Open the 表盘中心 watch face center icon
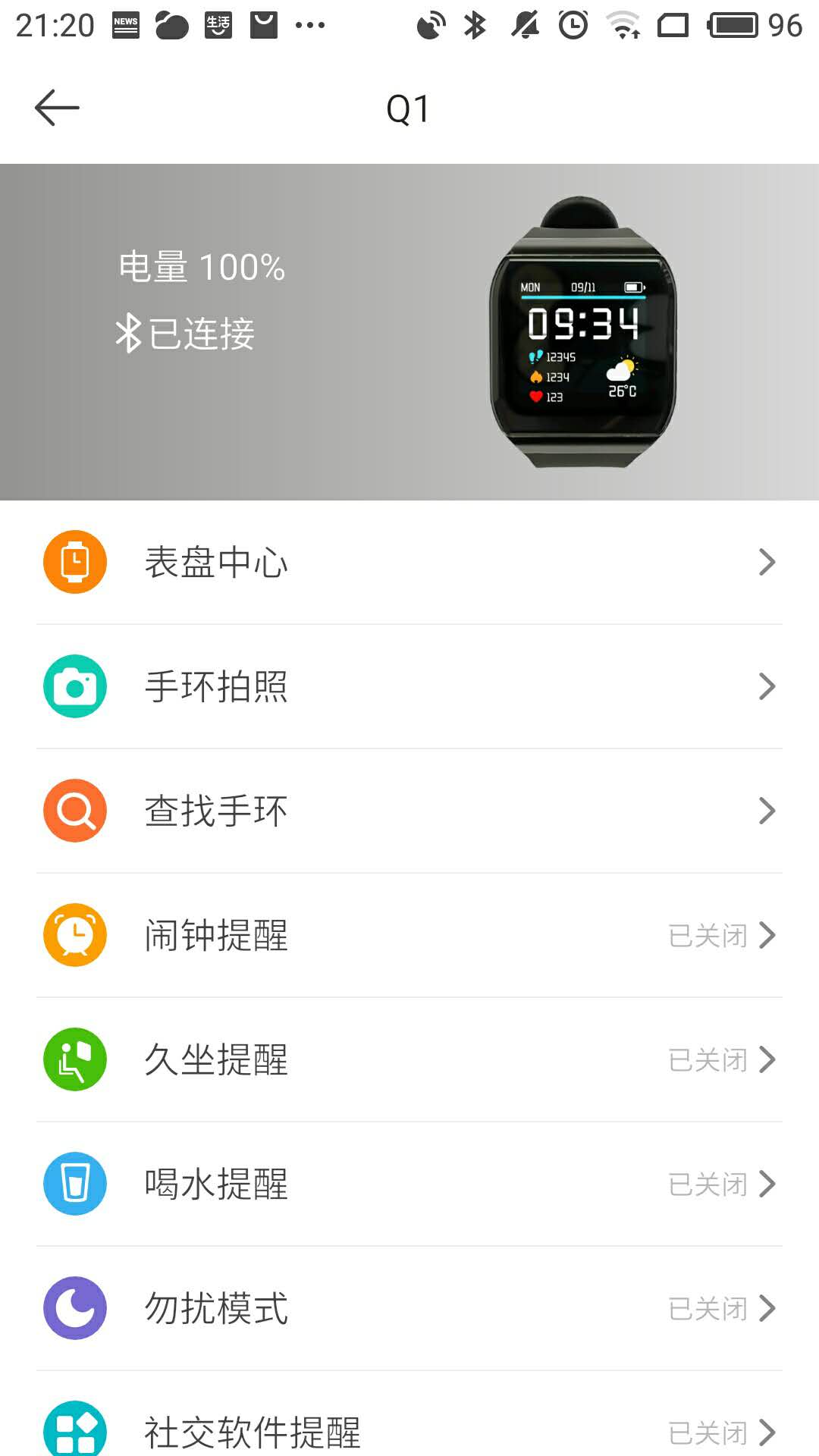This screenshot has height=1456, width=819. tap(74, 561)
